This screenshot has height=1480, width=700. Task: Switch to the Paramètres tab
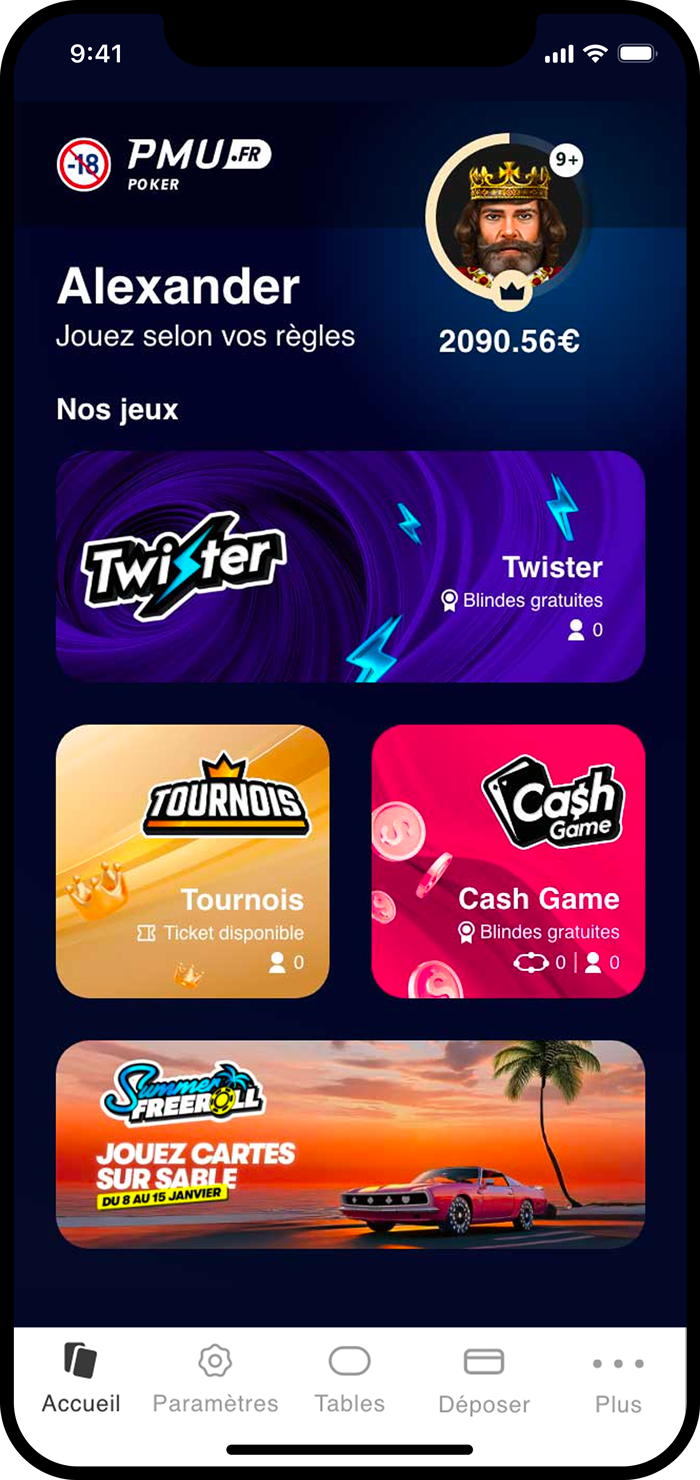(215, 1379)
